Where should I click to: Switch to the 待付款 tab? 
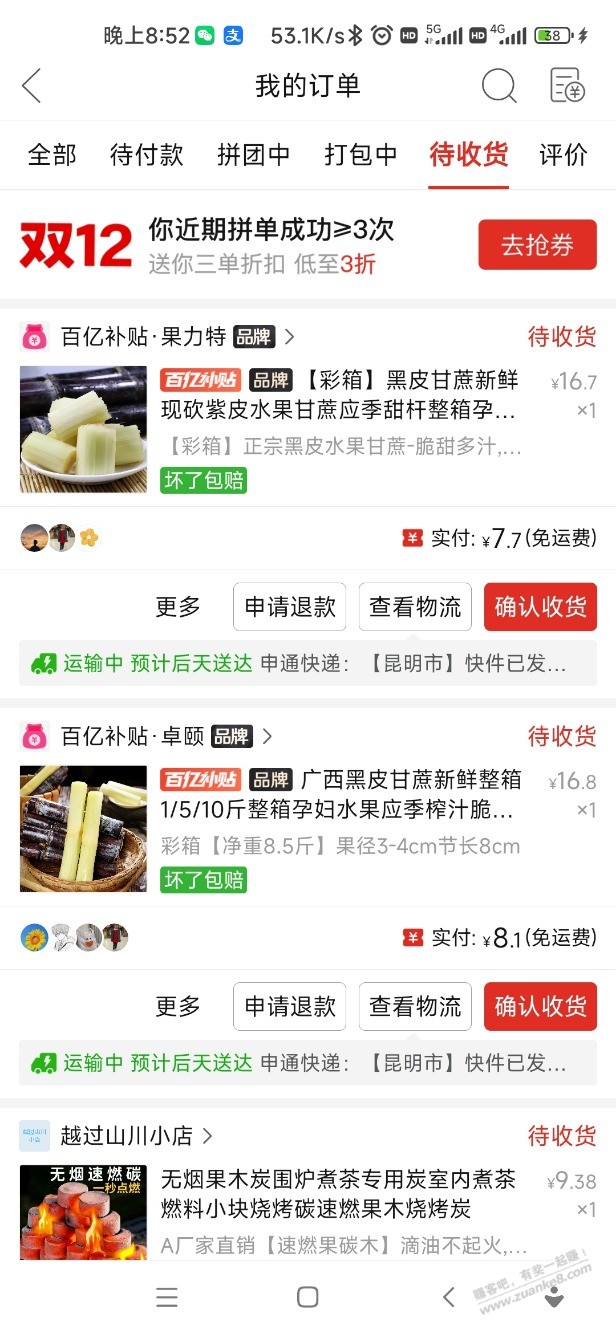pyautogui.click(x=147, y=155)
